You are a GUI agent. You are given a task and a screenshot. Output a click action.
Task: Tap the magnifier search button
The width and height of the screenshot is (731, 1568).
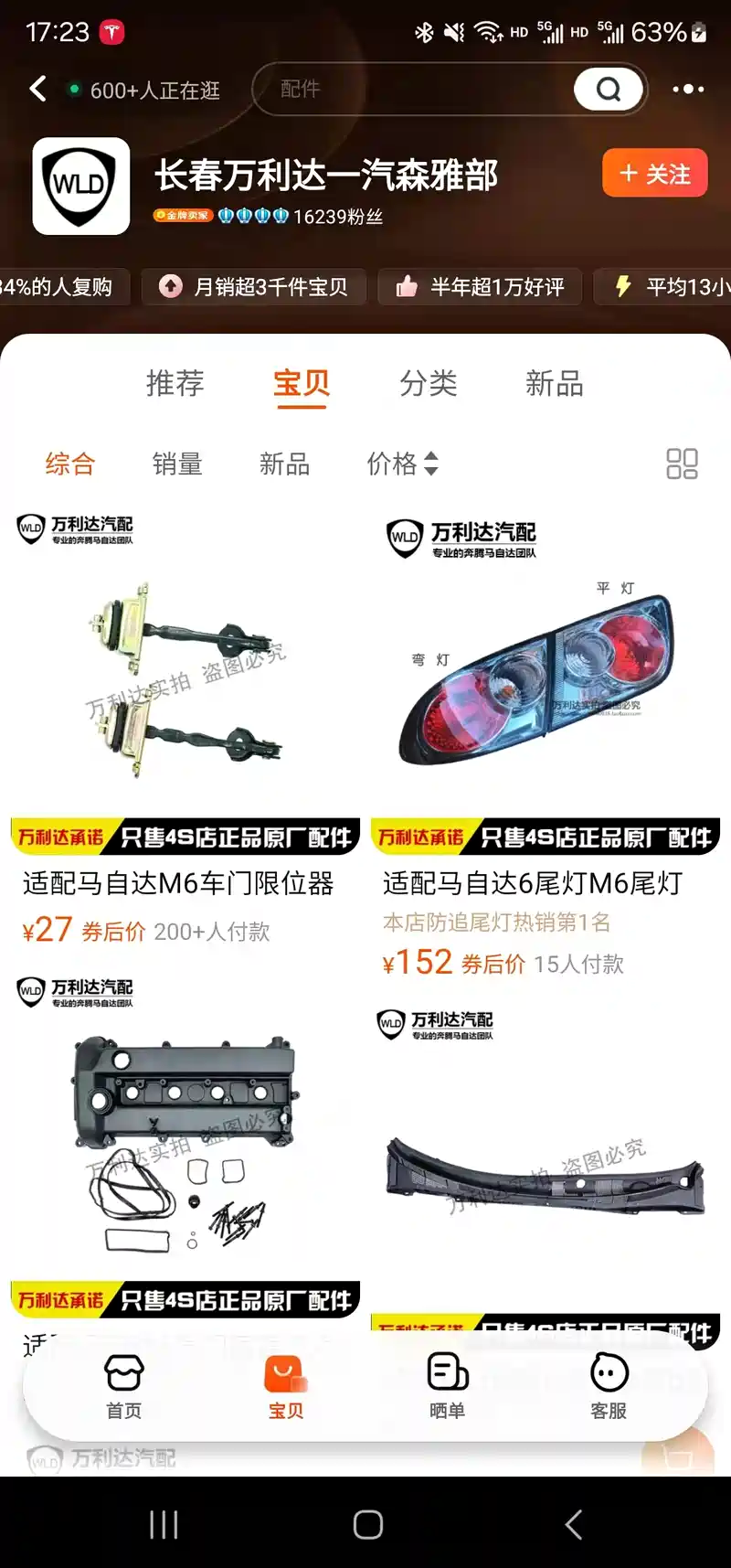click(x=608, y=89)
